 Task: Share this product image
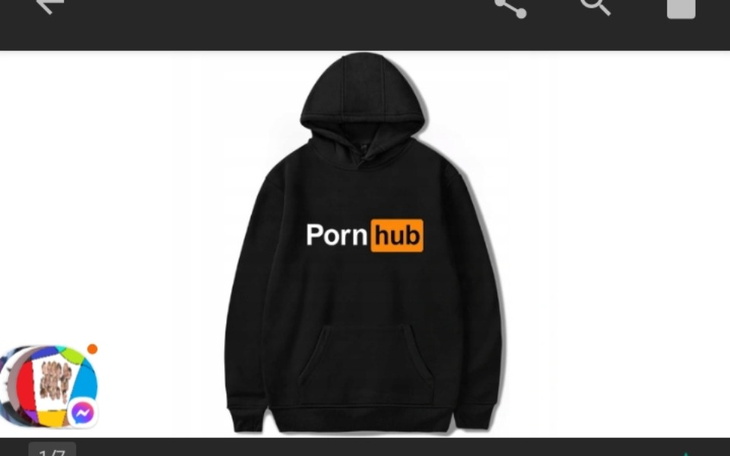click(x=510, y=6)
